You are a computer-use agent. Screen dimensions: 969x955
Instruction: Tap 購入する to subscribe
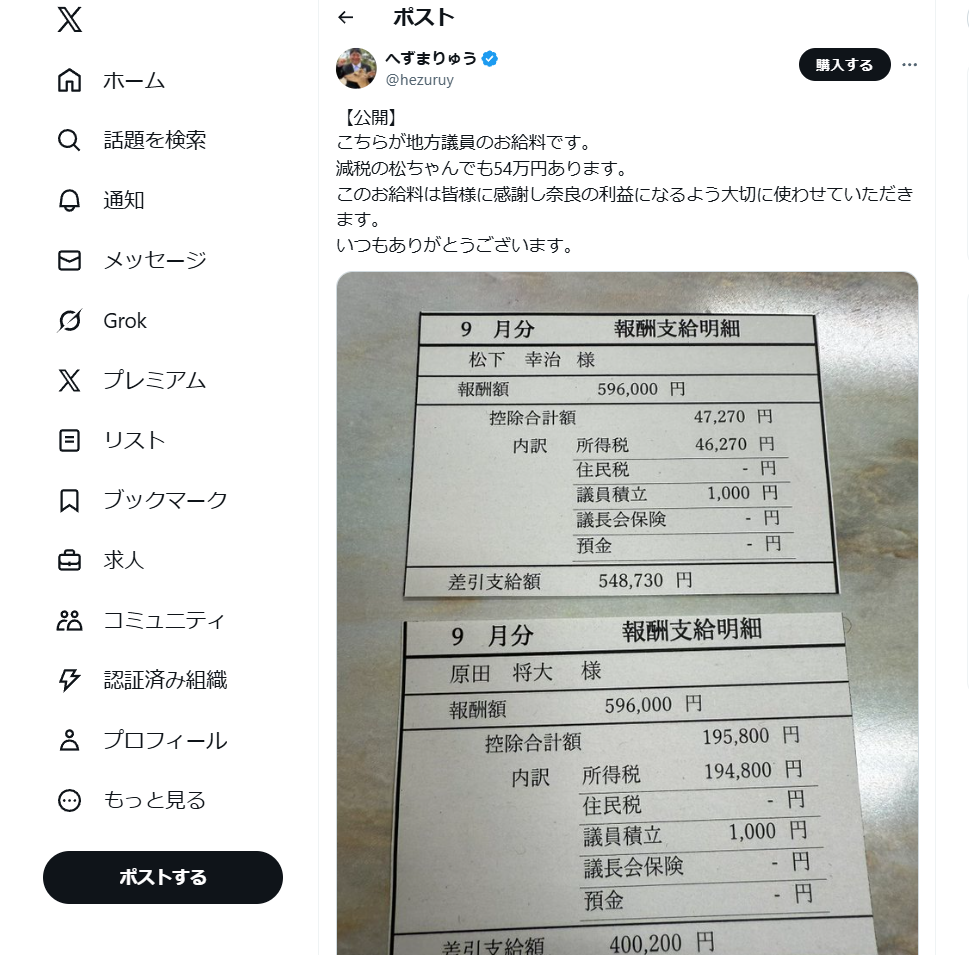844,65
